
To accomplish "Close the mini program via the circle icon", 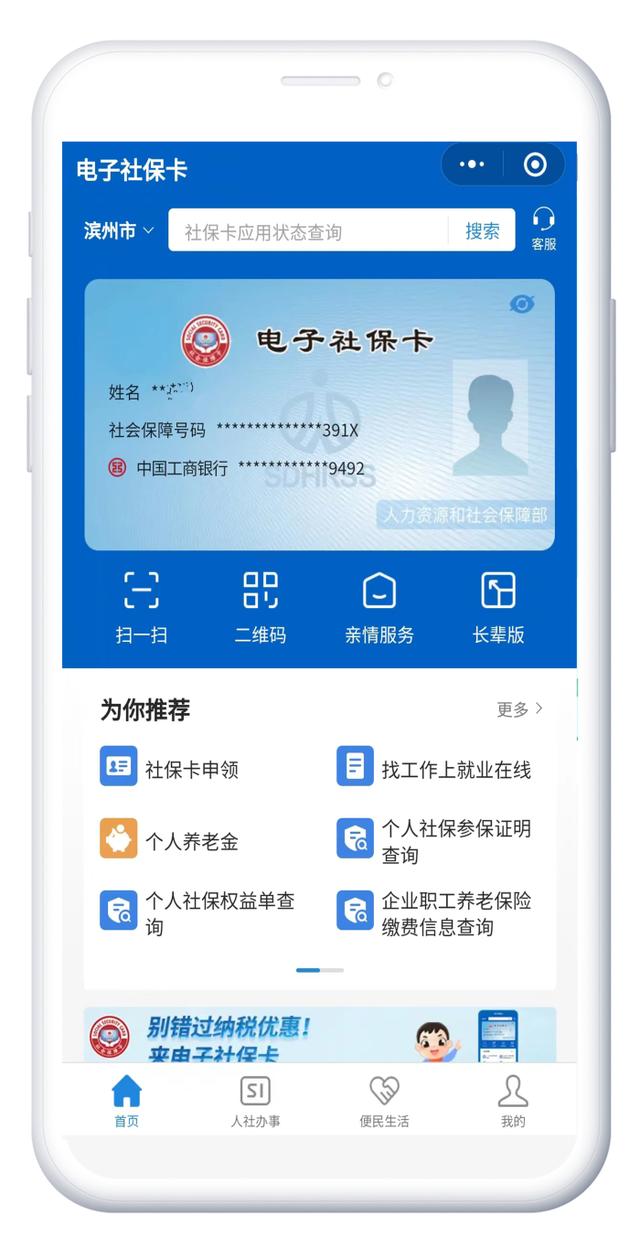I will (x=535, y=165).
